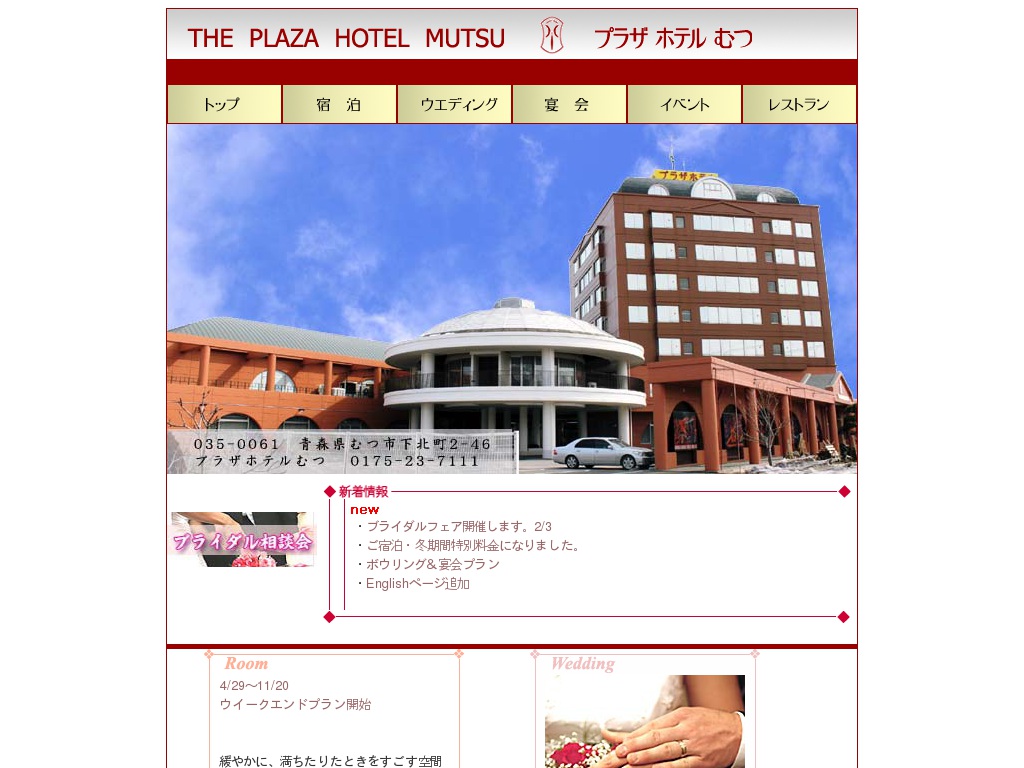Open Englishページ追加 link
1024x768 pixels.
(x=417, y=584)
